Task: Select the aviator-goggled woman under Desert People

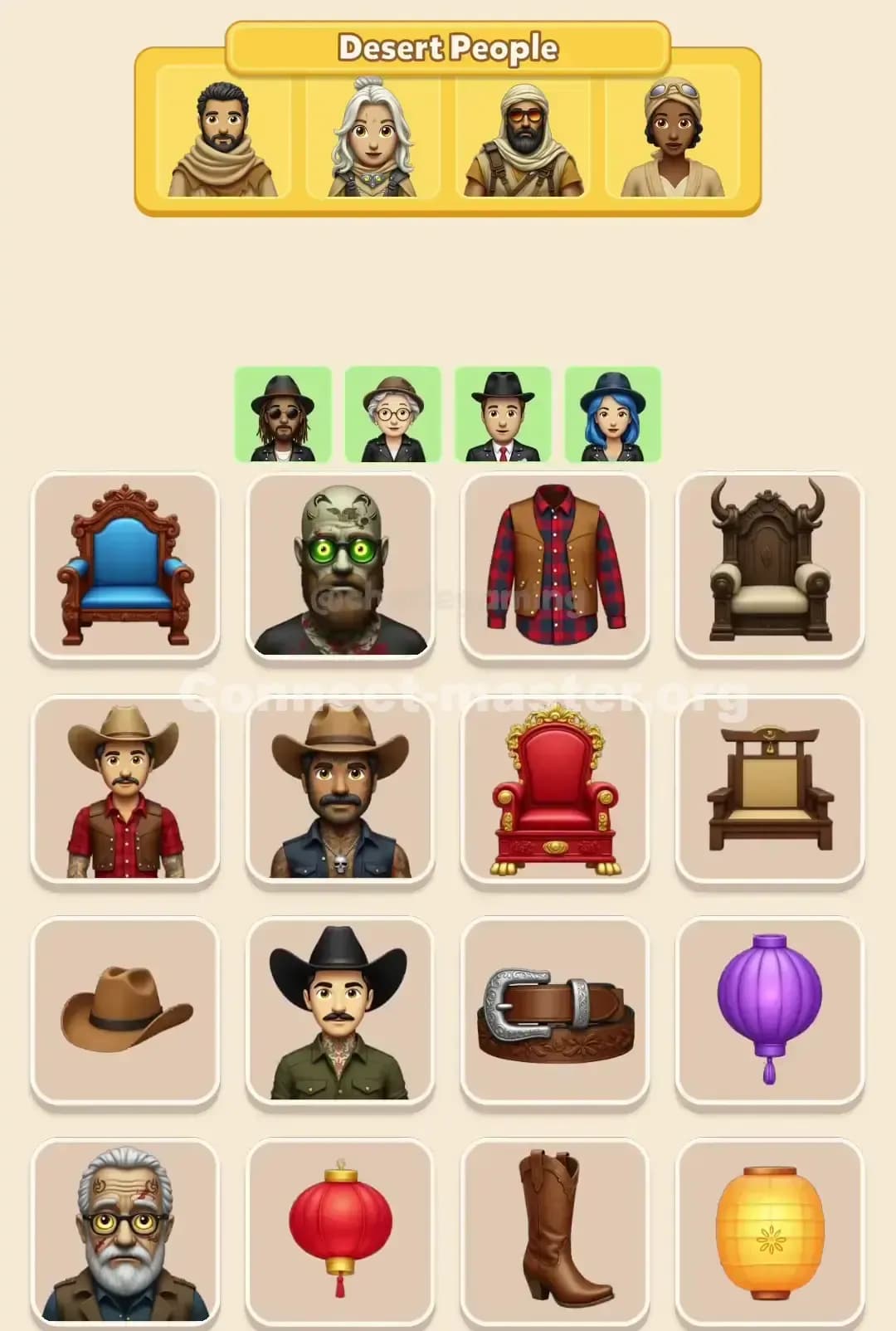Action: tap(674, 137)
